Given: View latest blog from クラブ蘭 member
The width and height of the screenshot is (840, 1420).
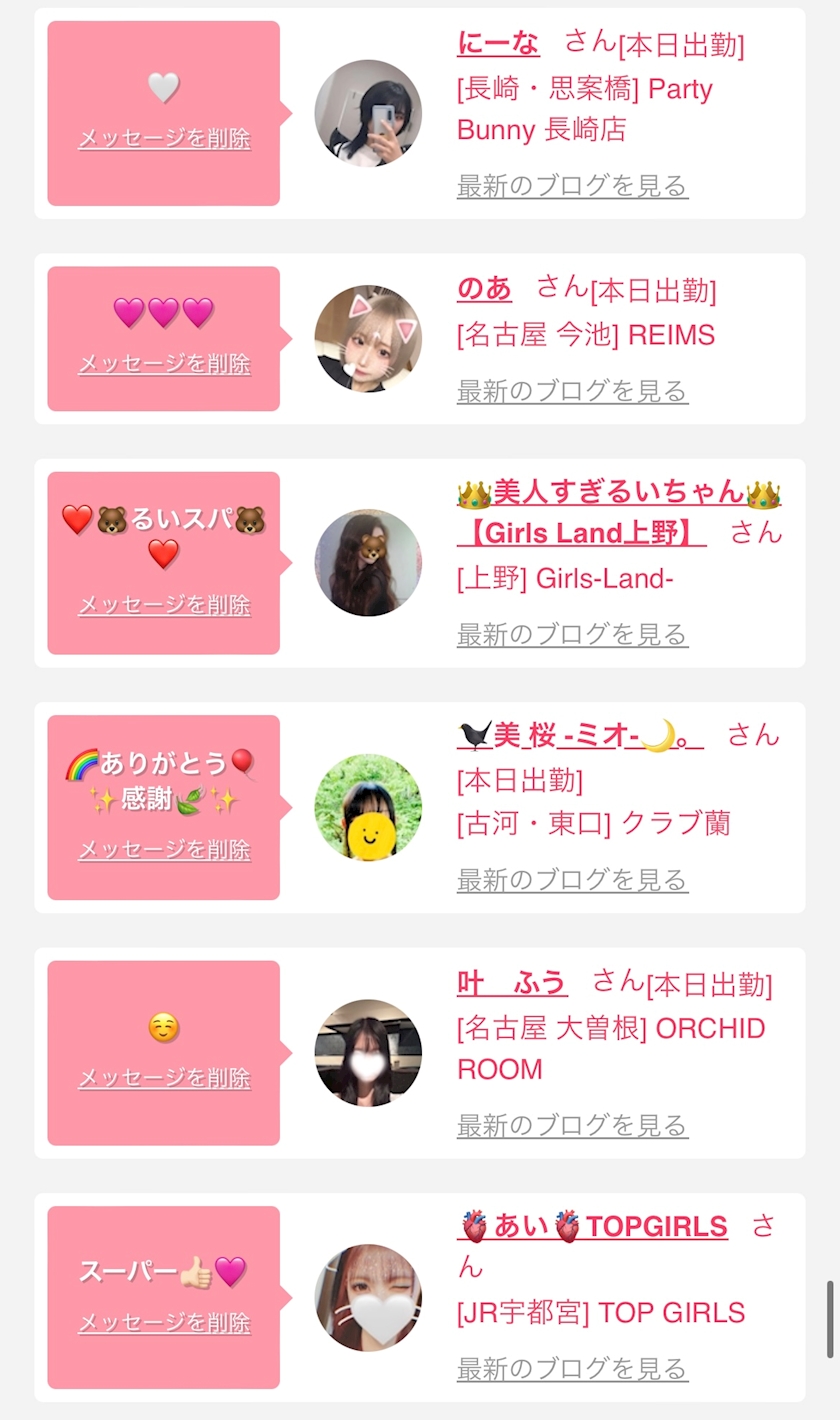Looking at the screenshot, I should (x=572, y=880).
